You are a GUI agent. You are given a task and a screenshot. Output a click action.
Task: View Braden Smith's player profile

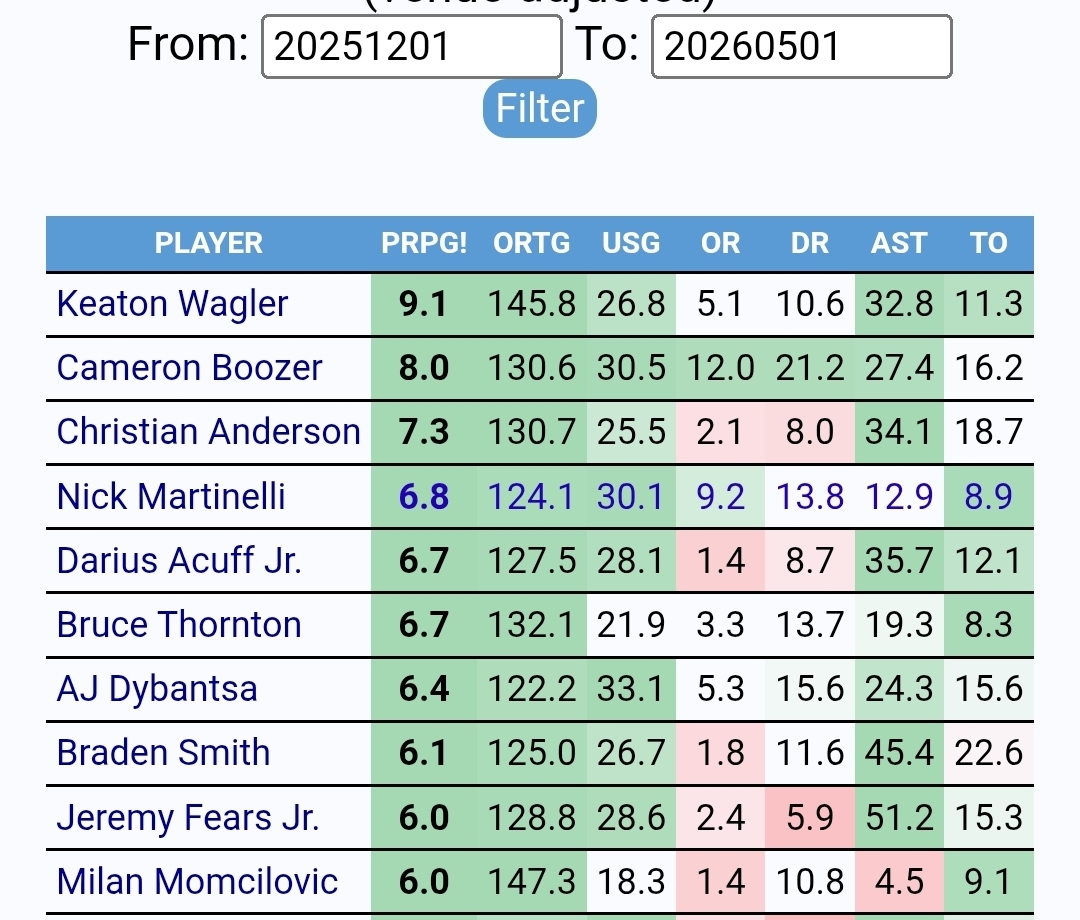(163, 753)
